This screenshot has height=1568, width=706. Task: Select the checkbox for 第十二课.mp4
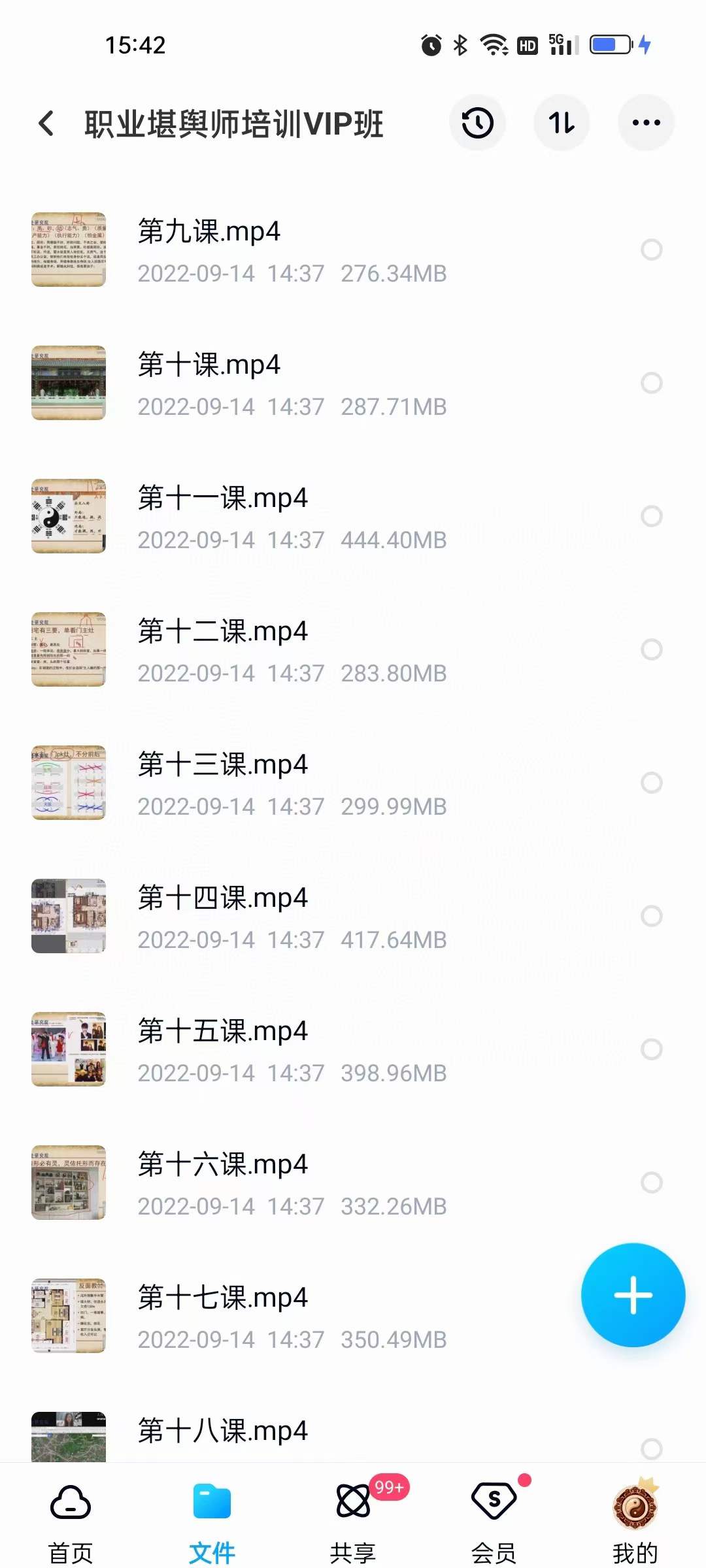[x=651, y=649]
